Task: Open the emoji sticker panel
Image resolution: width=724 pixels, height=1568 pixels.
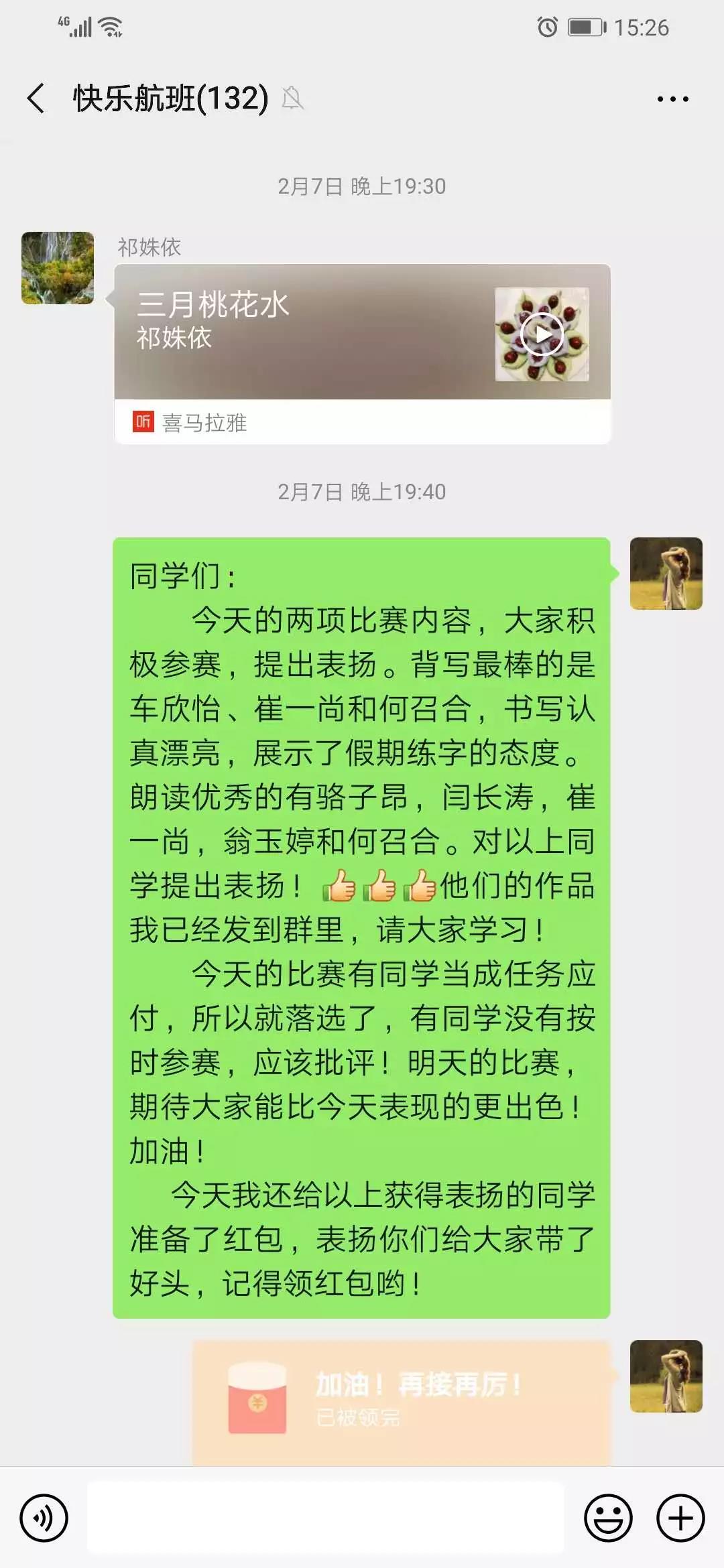Action: [608, 1518]
